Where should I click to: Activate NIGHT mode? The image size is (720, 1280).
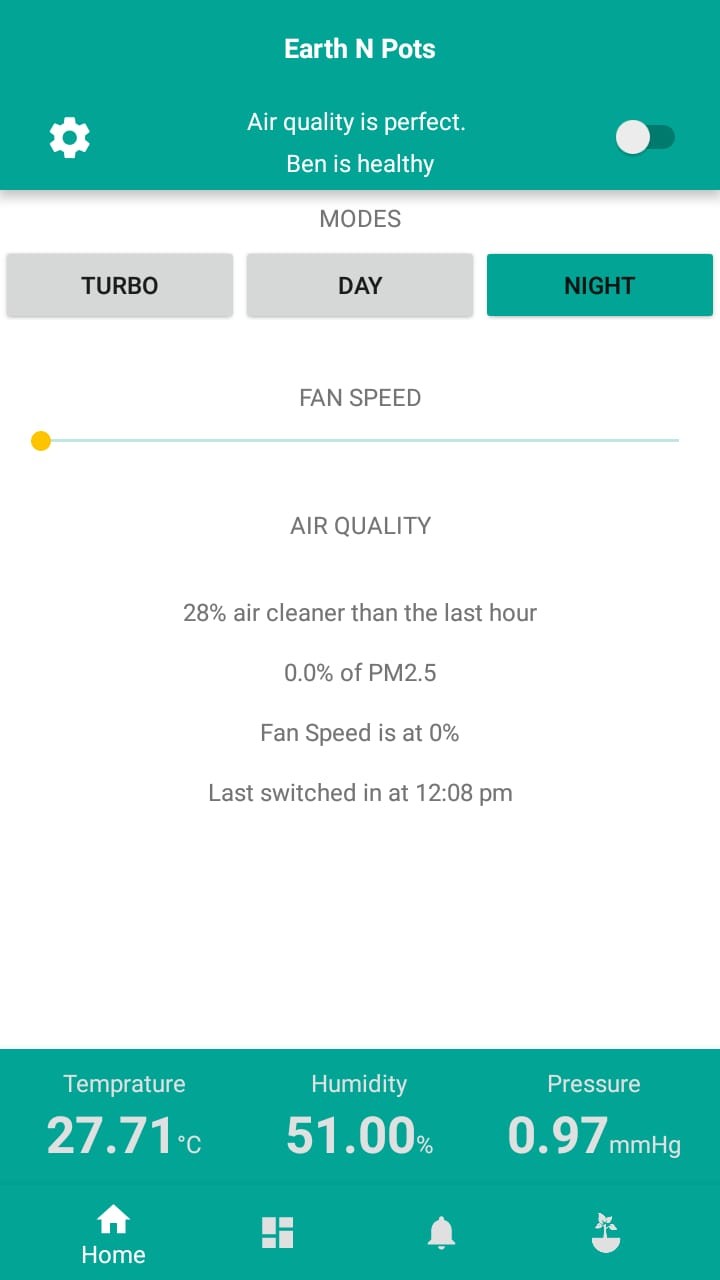599,285
